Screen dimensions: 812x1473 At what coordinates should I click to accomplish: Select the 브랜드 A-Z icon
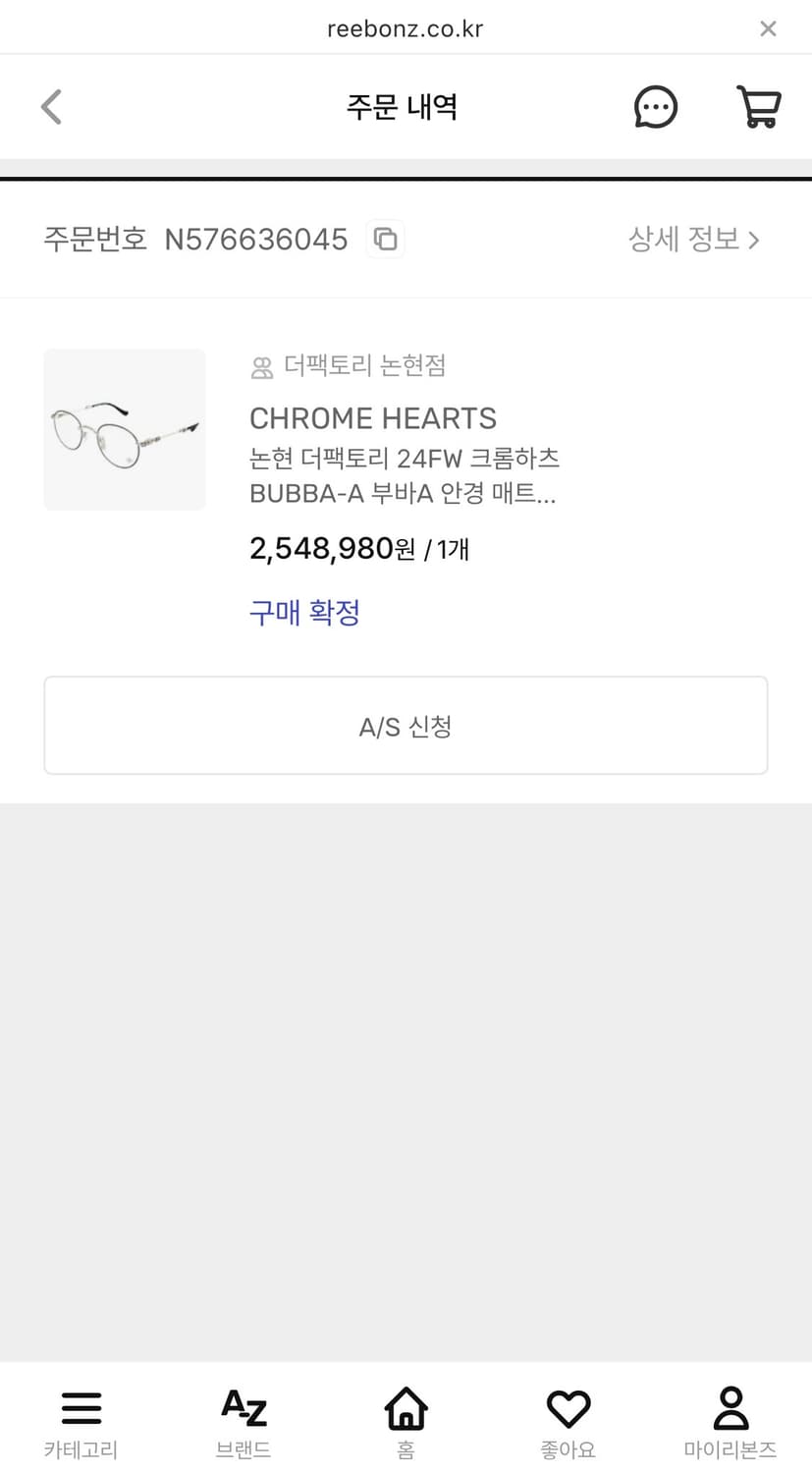[x=243, y=1408]
